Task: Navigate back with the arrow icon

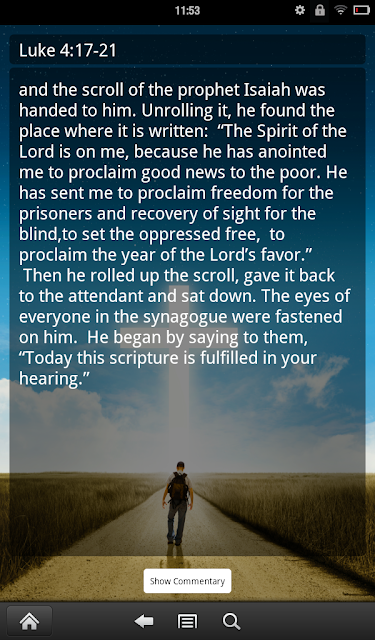Action: [x=144, y=622]
